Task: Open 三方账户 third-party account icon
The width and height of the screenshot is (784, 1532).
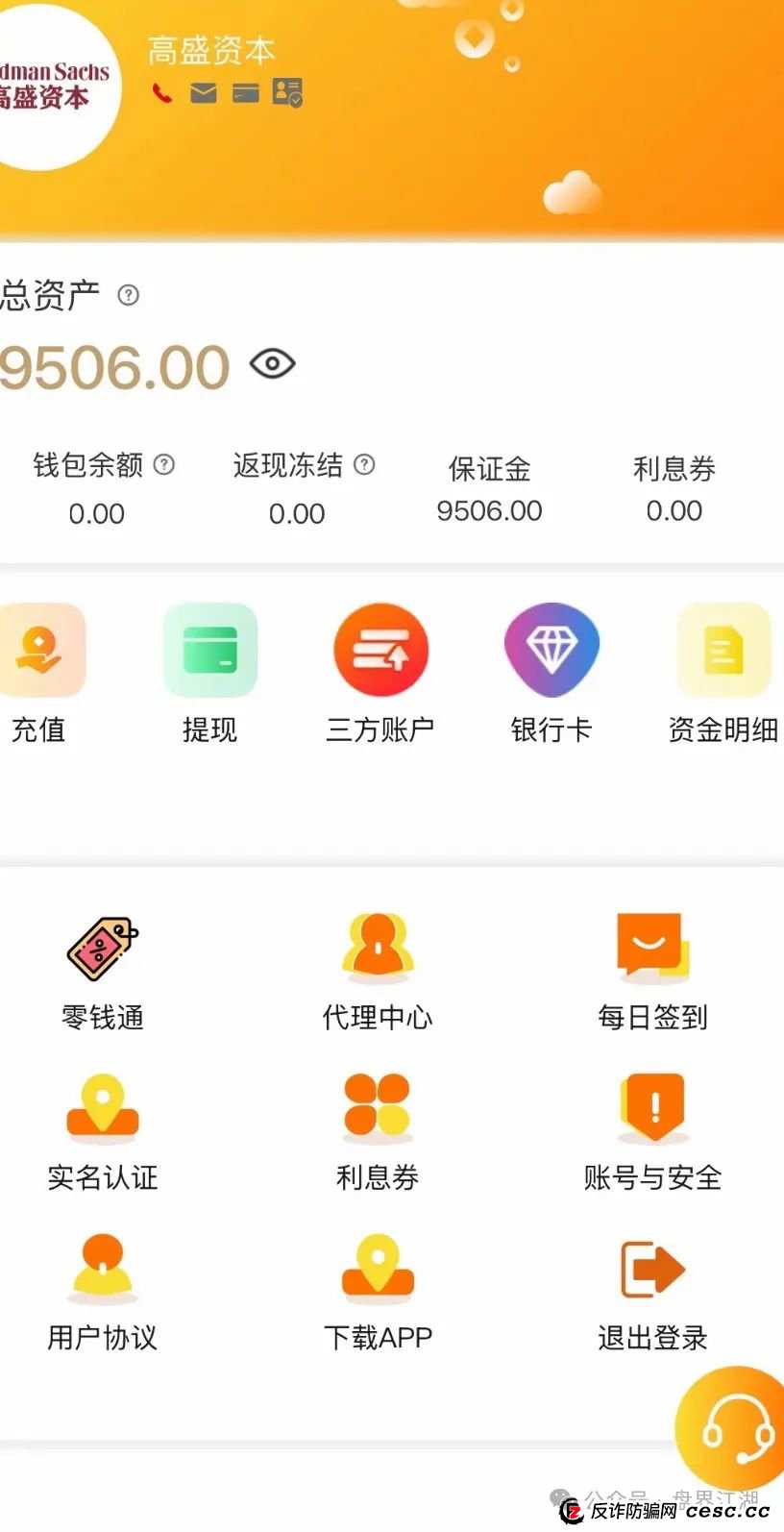Action: click(380, 650)
